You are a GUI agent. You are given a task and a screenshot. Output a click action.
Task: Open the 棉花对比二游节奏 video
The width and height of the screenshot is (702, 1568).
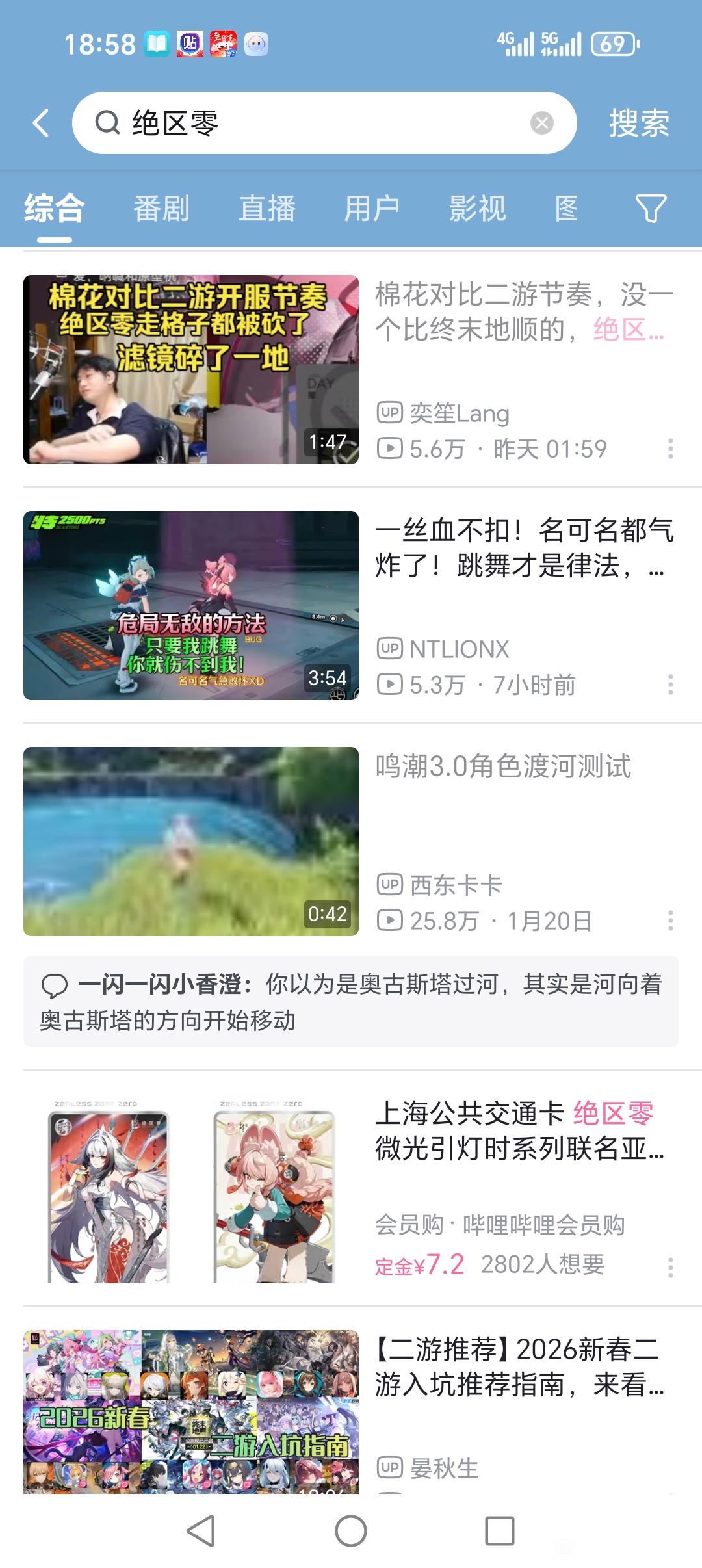coord(191,369)
